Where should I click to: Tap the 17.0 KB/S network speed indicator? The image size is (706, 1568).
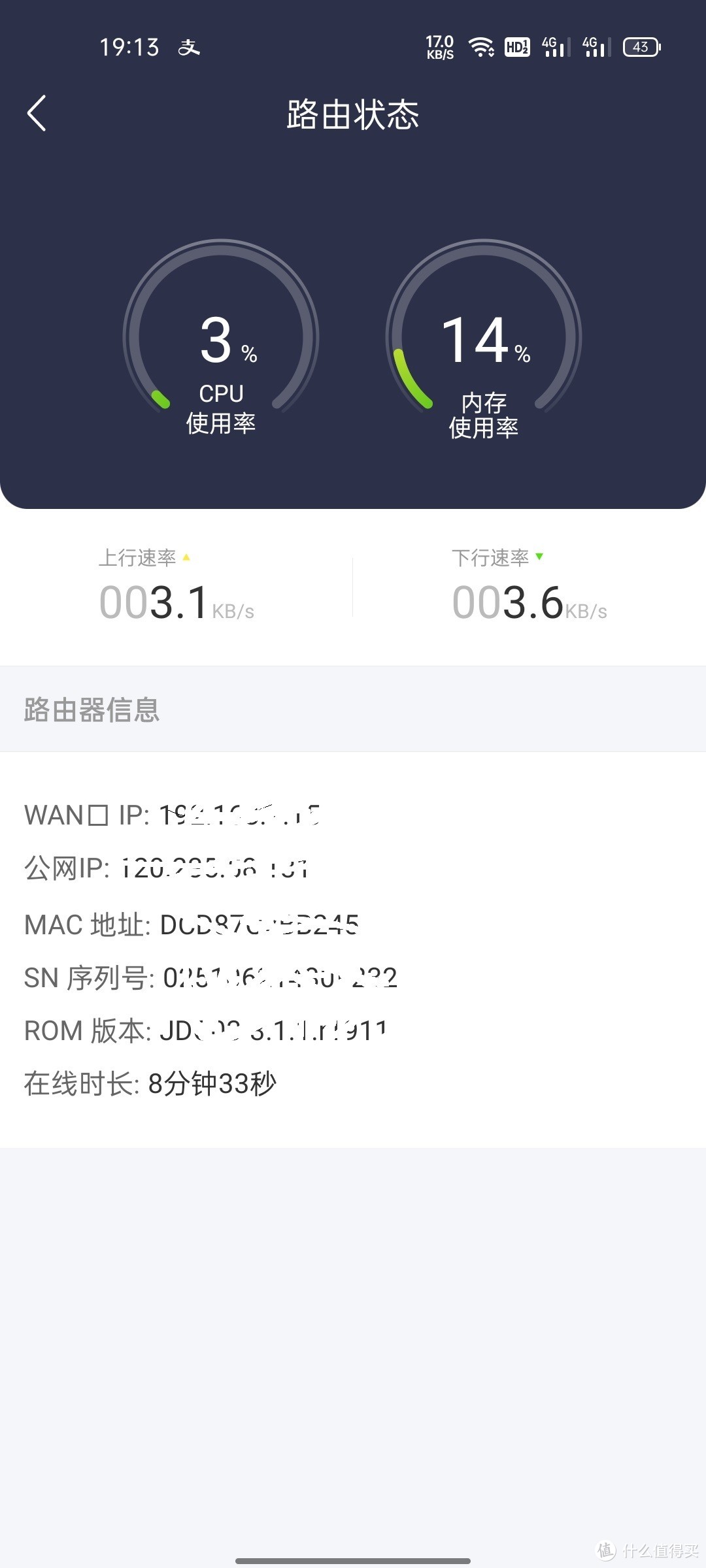tap(438, 46)
